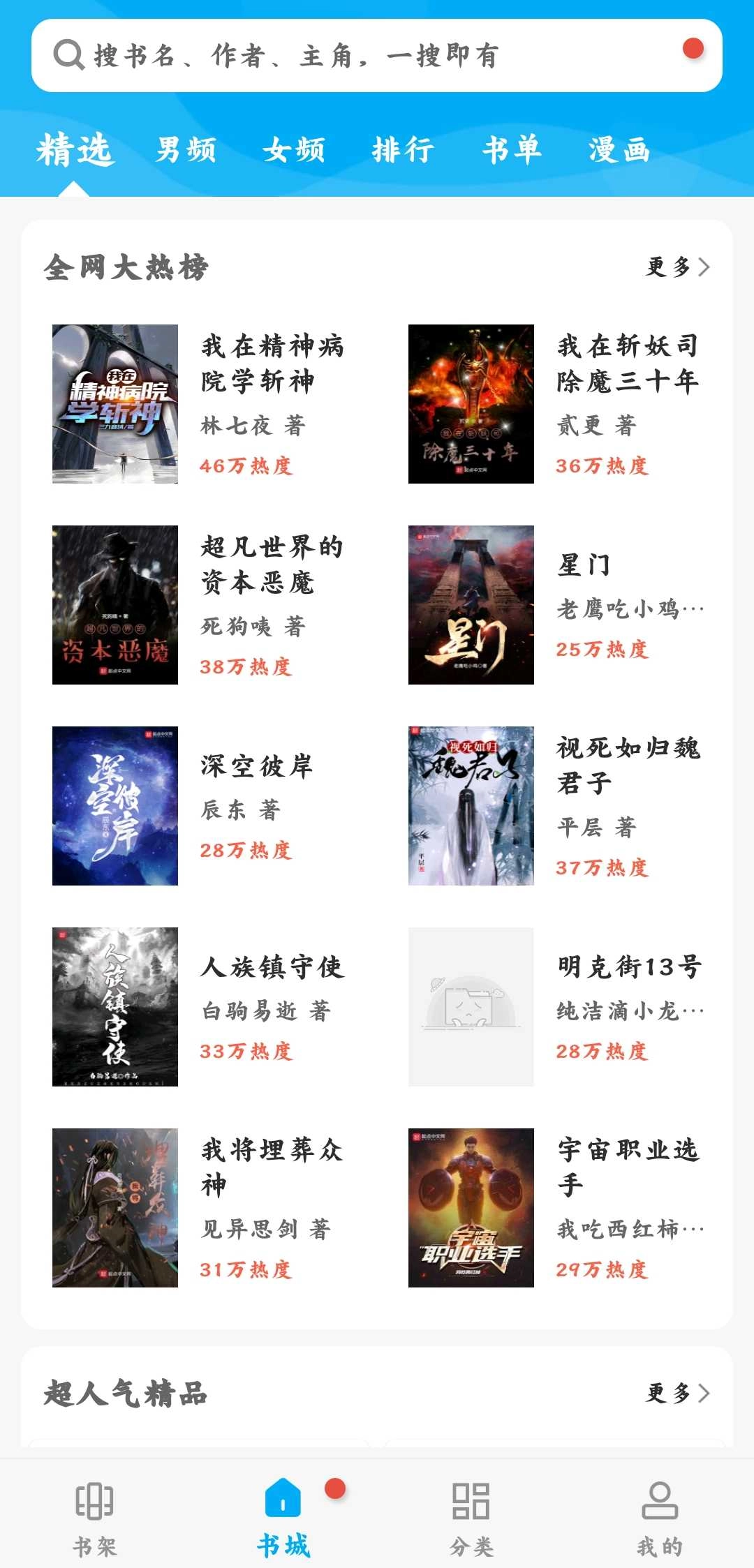Open the 女频 section

tap(293, 149)
